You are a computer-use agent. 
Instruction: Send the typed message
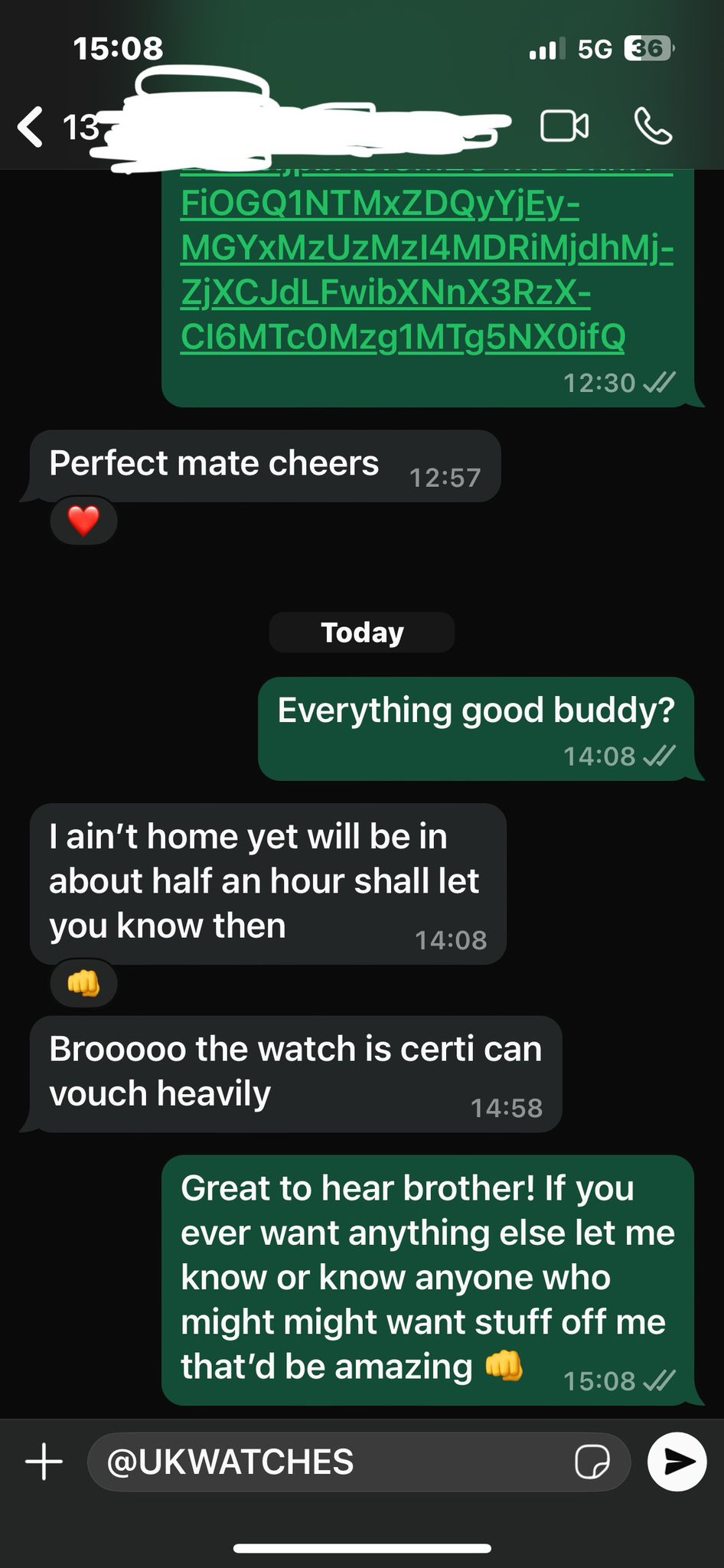coord(677,1462)
